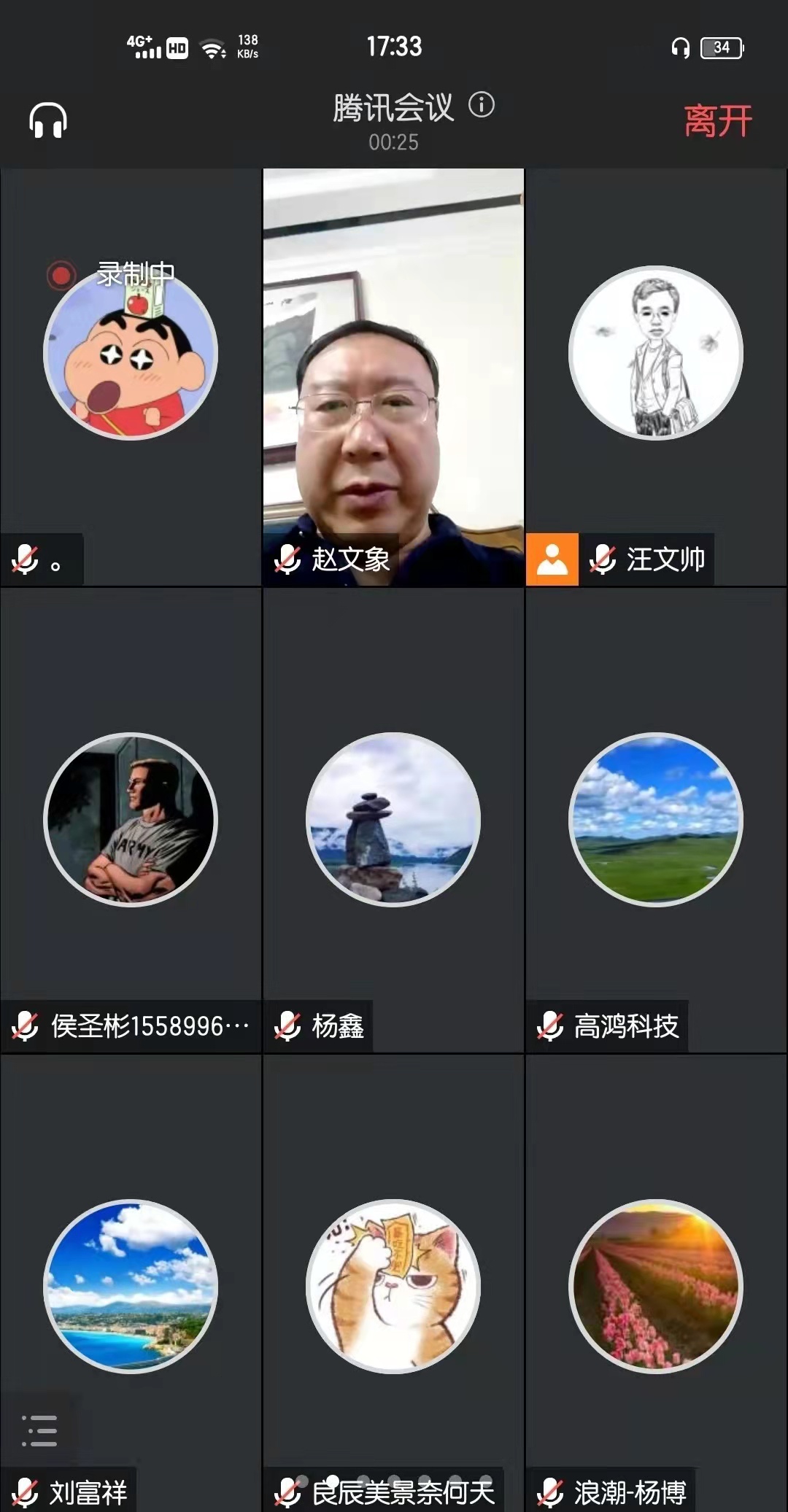Tap the 腾讯会议 title bar
The width and height of the screenshot is (788, 1512).
pos(394,106)
